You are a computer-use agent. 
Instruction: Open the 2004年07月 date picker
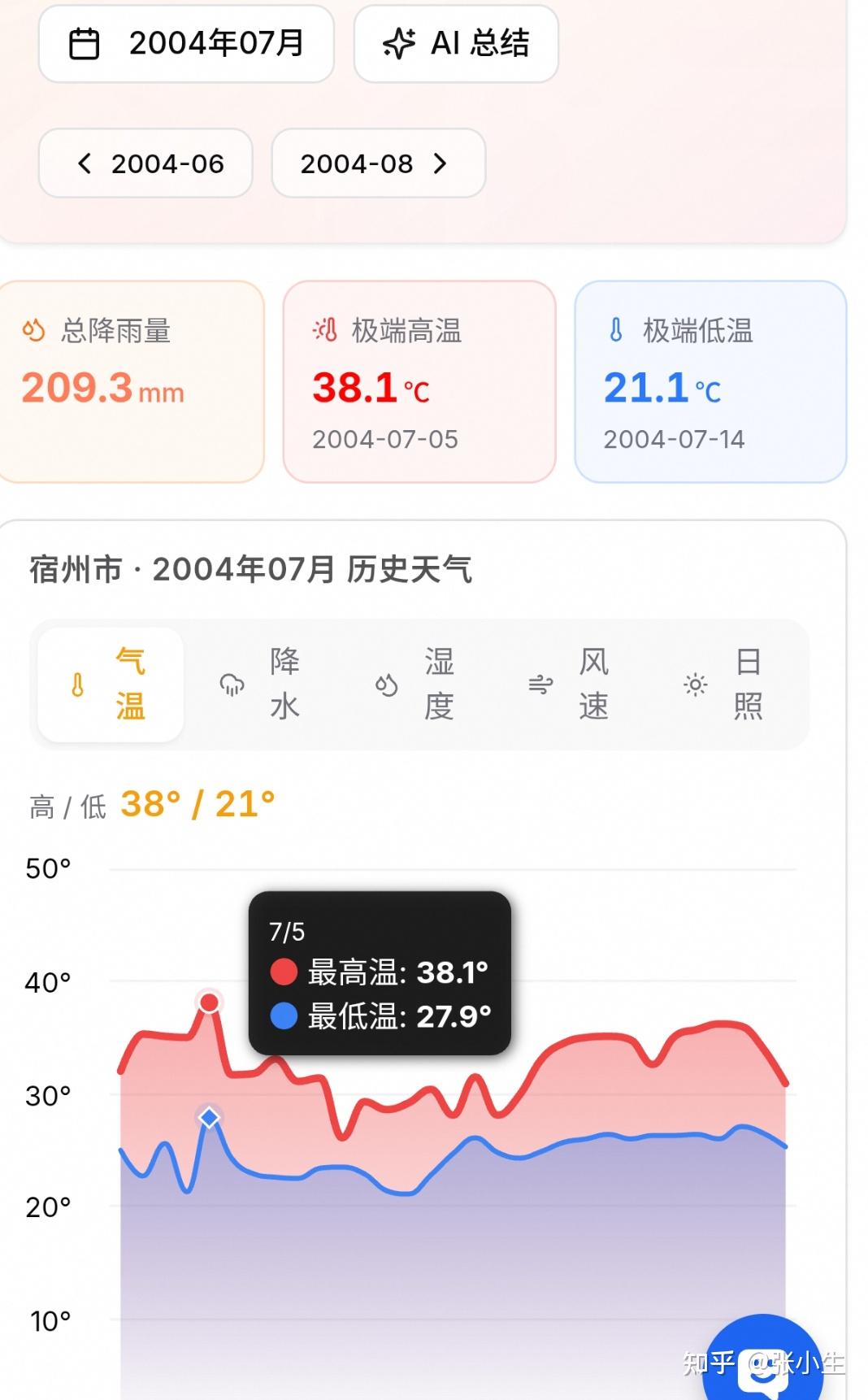186,43
